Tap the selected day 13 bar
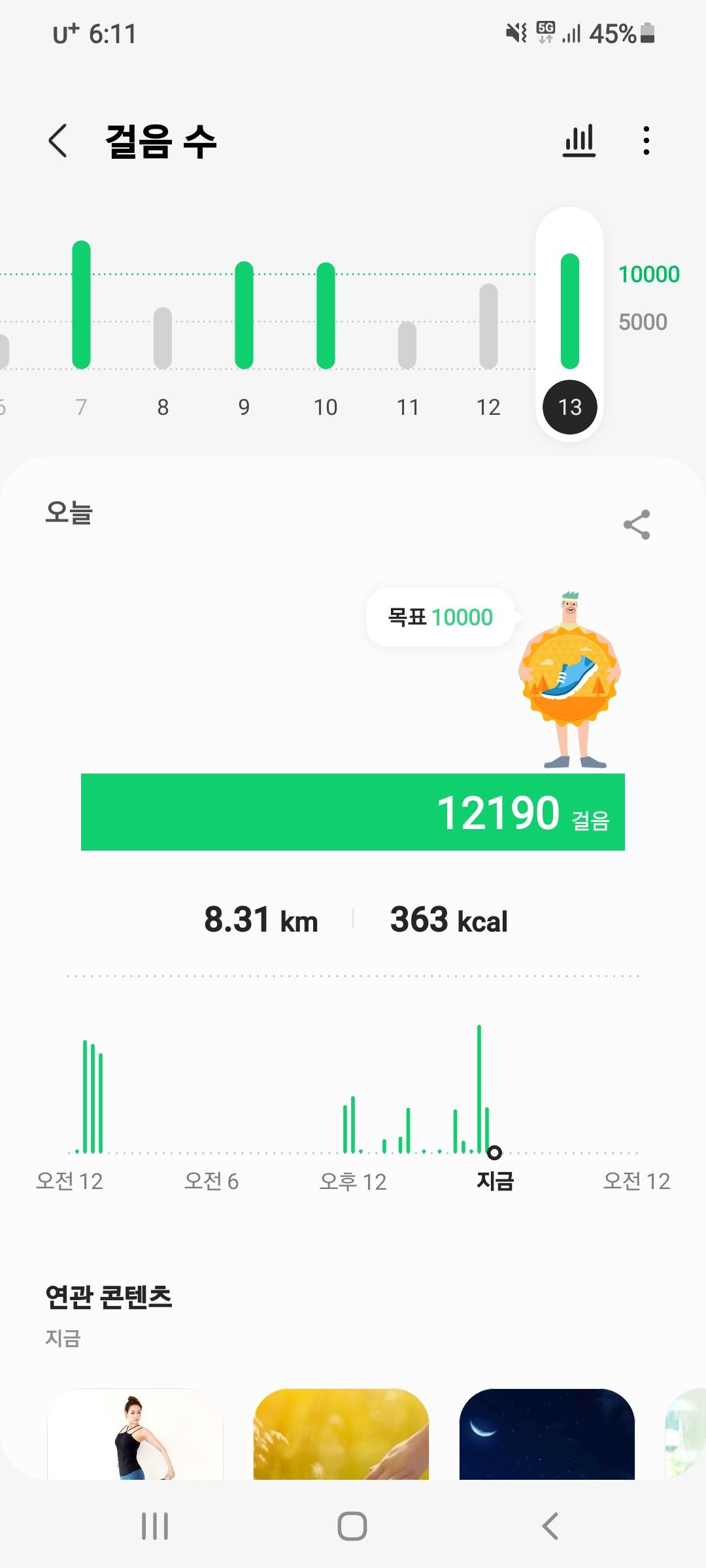Viewport: 706px width, 1568px height. pyautogui.click(x=569, y=314)
